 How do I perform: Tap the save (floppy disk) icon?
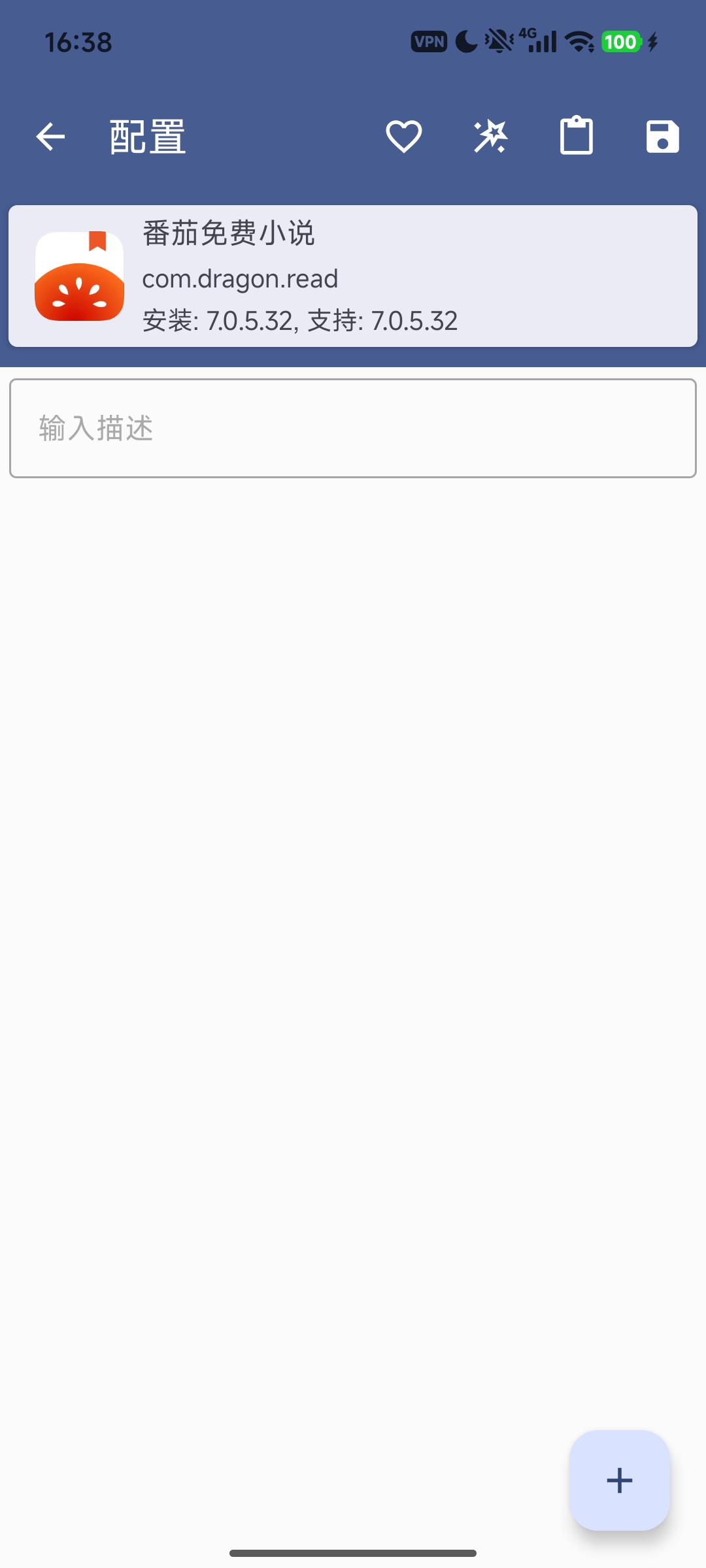point(662,136)
